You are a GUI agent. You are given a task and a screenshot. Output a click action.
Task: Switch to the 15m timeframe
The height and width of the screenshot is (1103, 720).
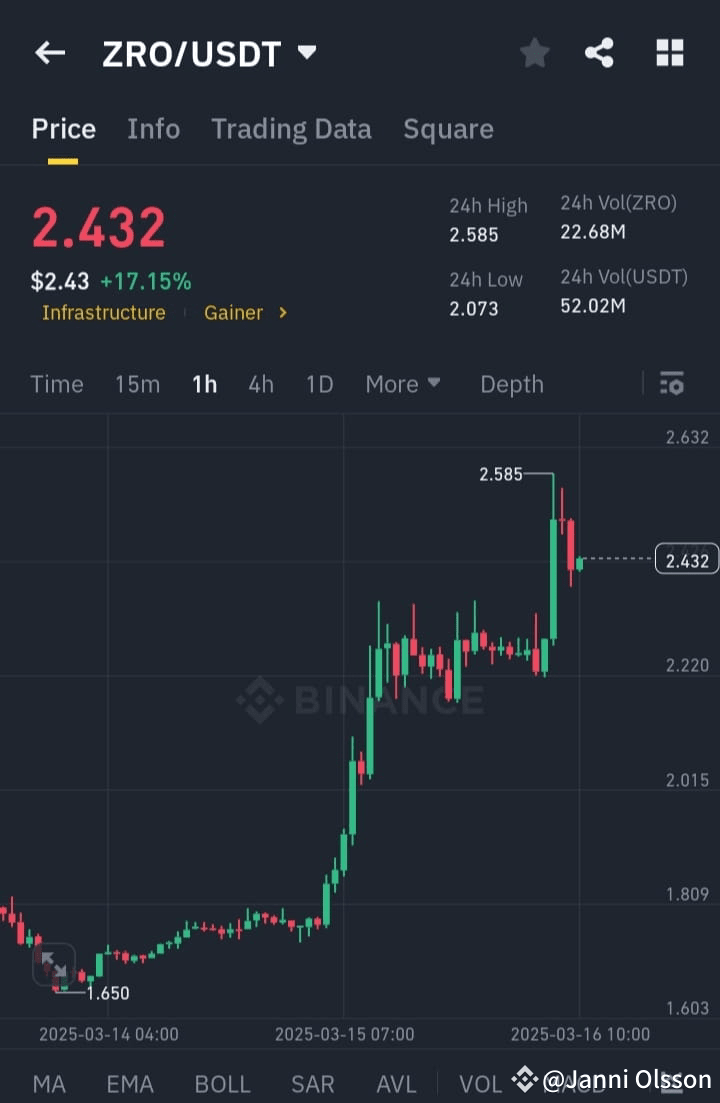(137, 383)
